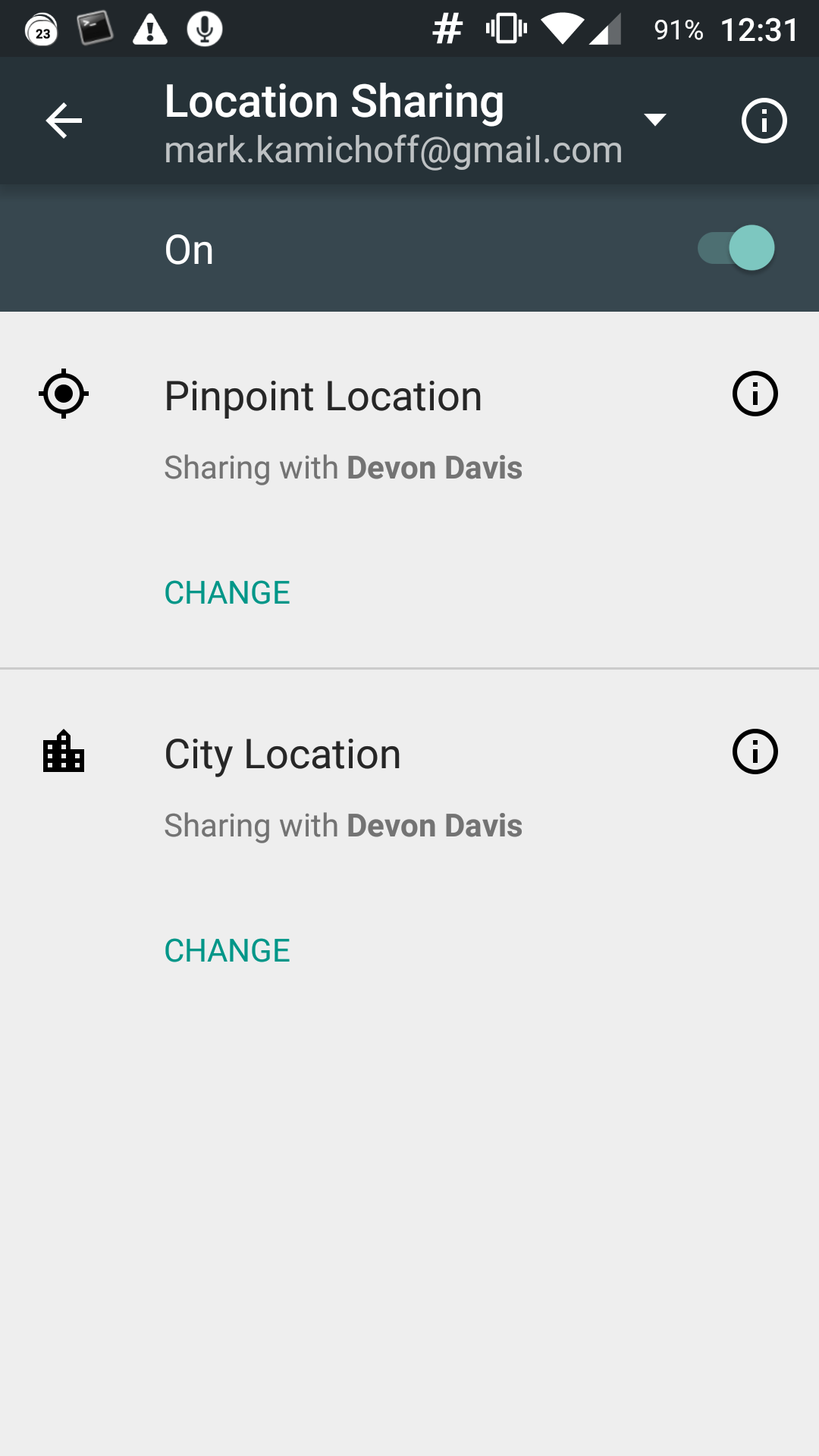This screenshot has height=1456, width=819.
Task: Open the info icon in the app bar
Action: click(764, 121)
